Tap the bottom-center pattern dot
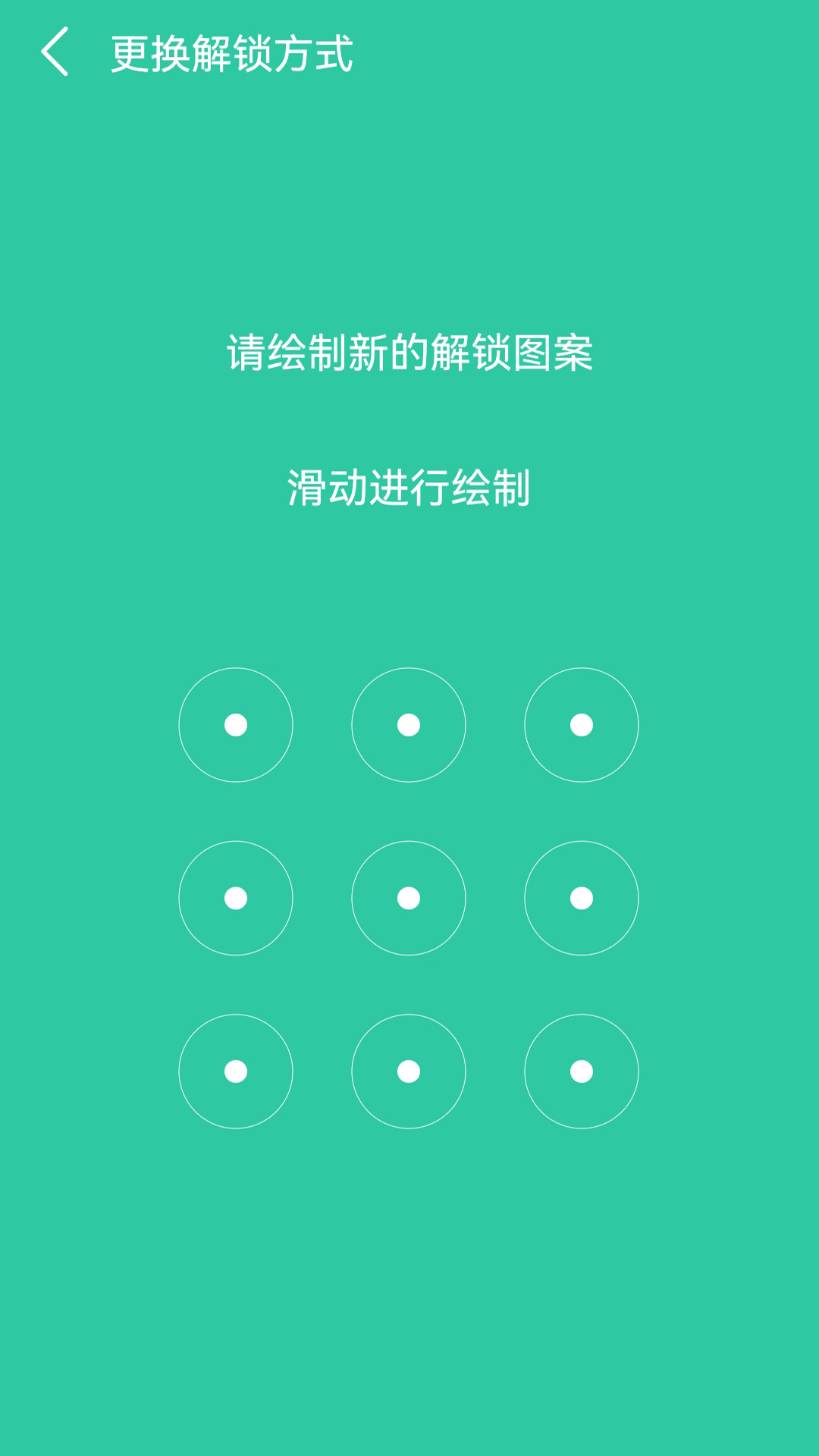This screenshot has width=819, height=1456. (x=409, y=1070)
